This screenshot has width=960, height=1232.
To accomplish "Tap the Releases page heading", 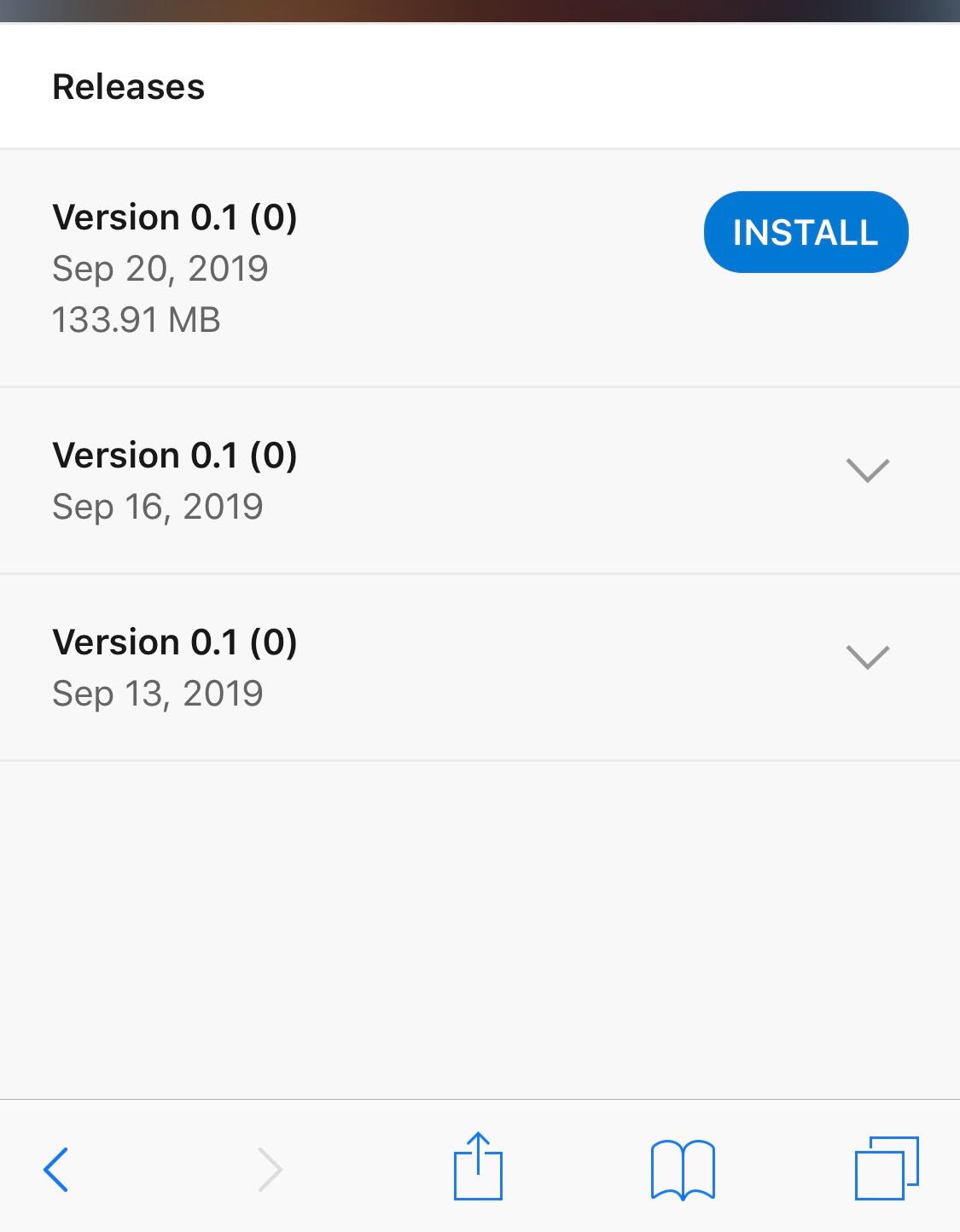I will pos(129,85).
